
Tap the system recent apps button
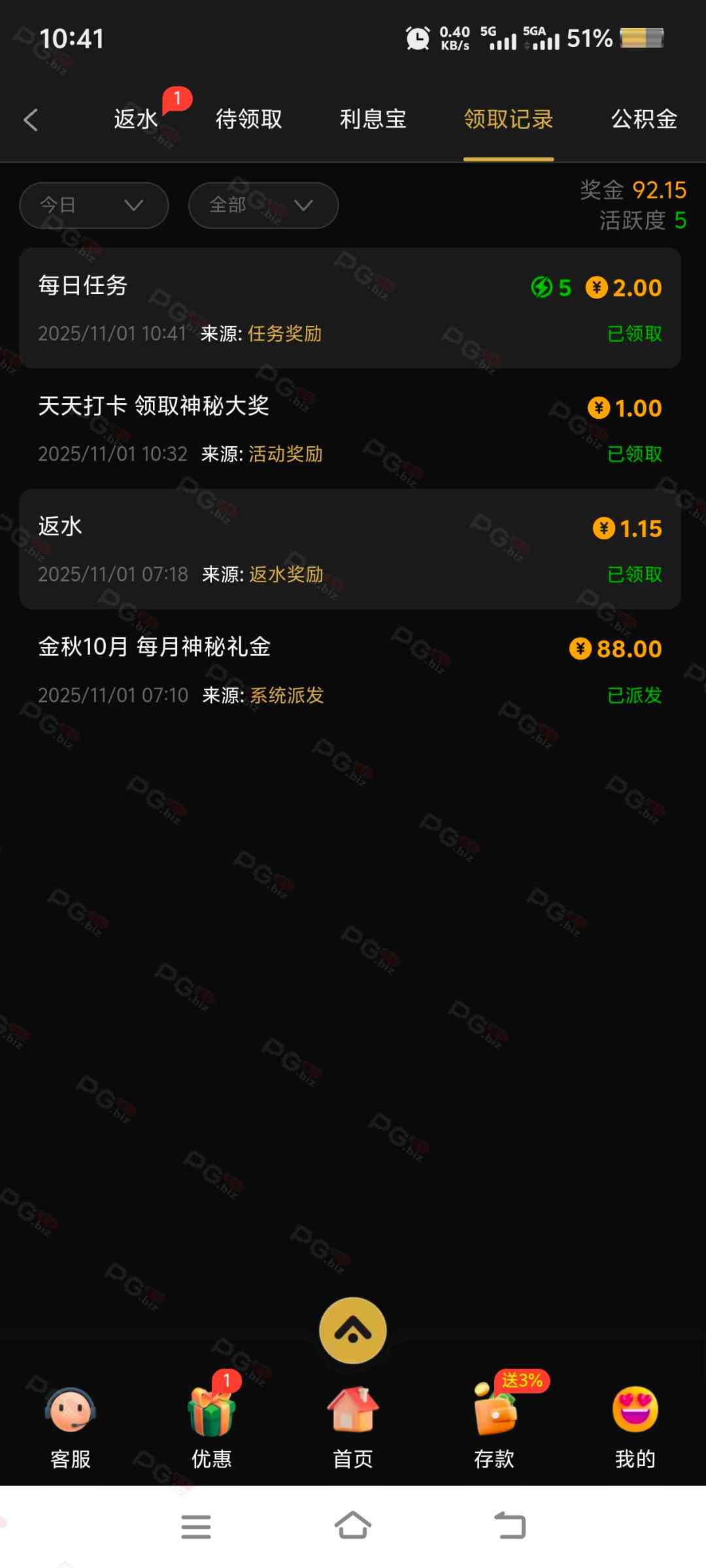tap(196, 1527)
